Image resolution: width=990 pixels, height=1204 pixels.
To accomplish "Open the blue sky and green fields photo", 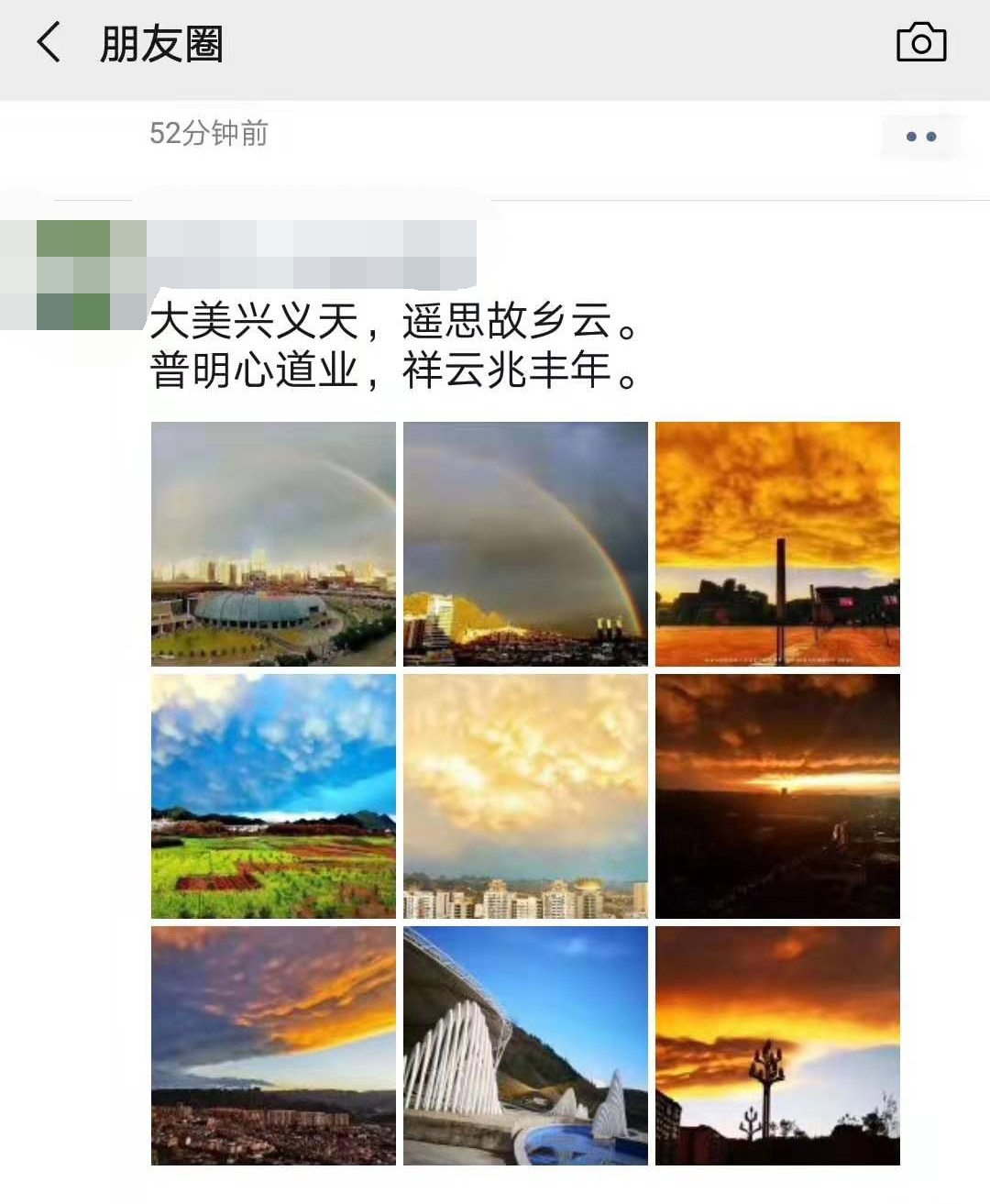I will 273,796.
